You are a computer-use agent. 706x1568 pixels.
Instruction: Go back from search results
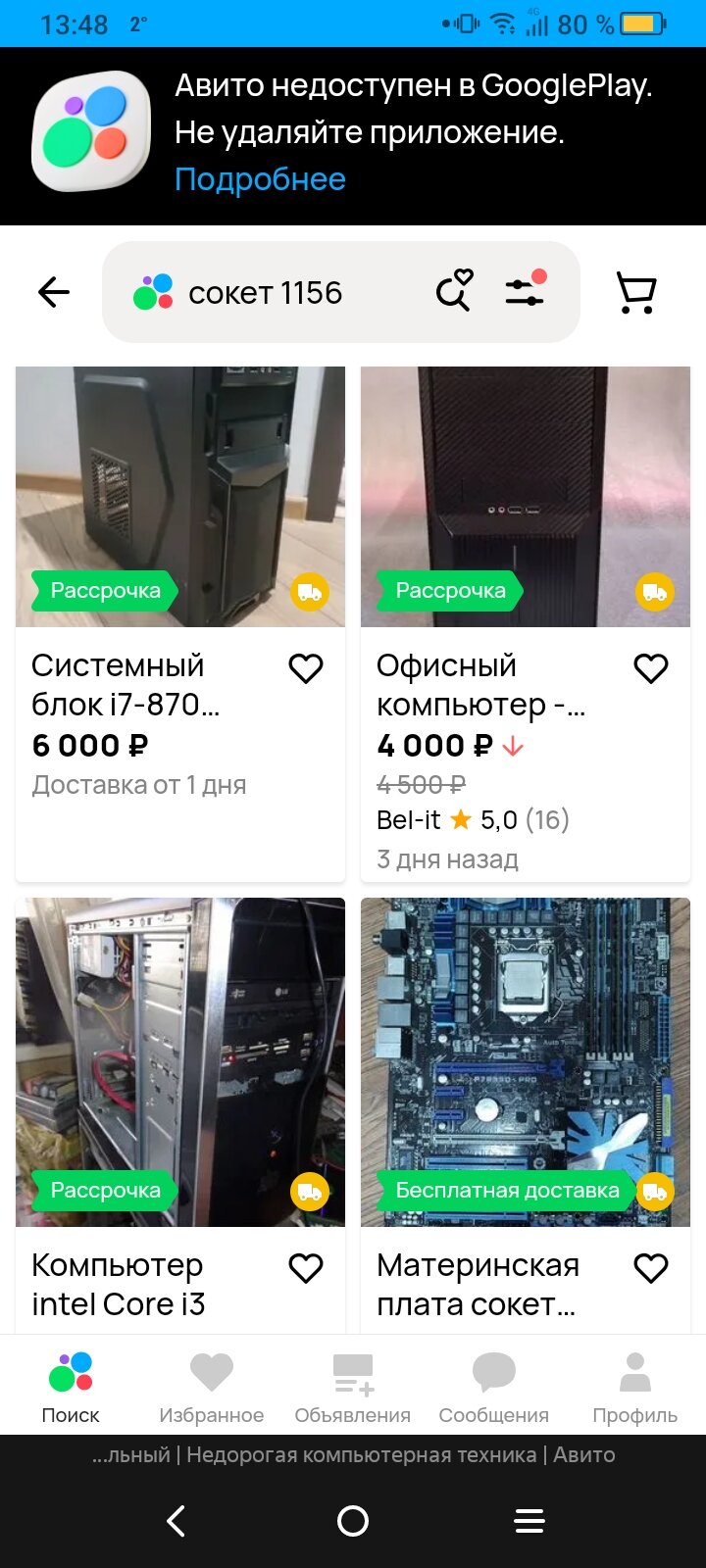[x=54, y=292]
